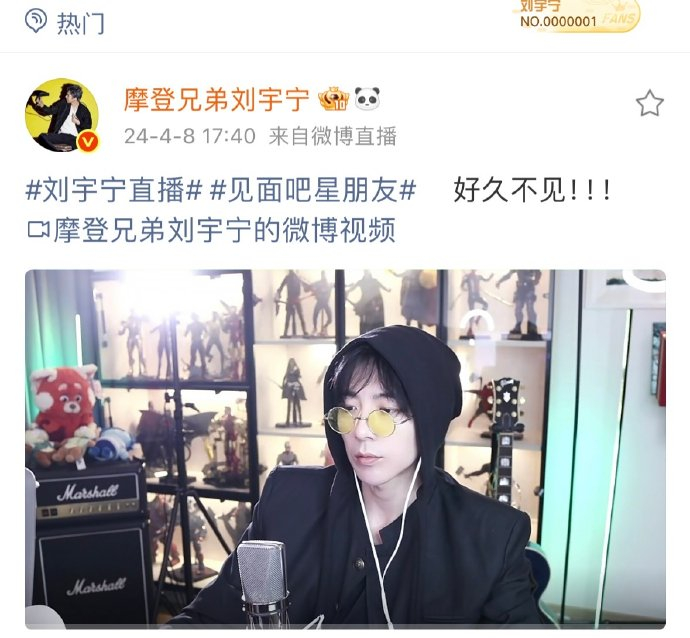690x638 pixels.
Task: Open the 摩登兄弟刘宇宁的微博视频 link
Action: click(x=223, y=231)
